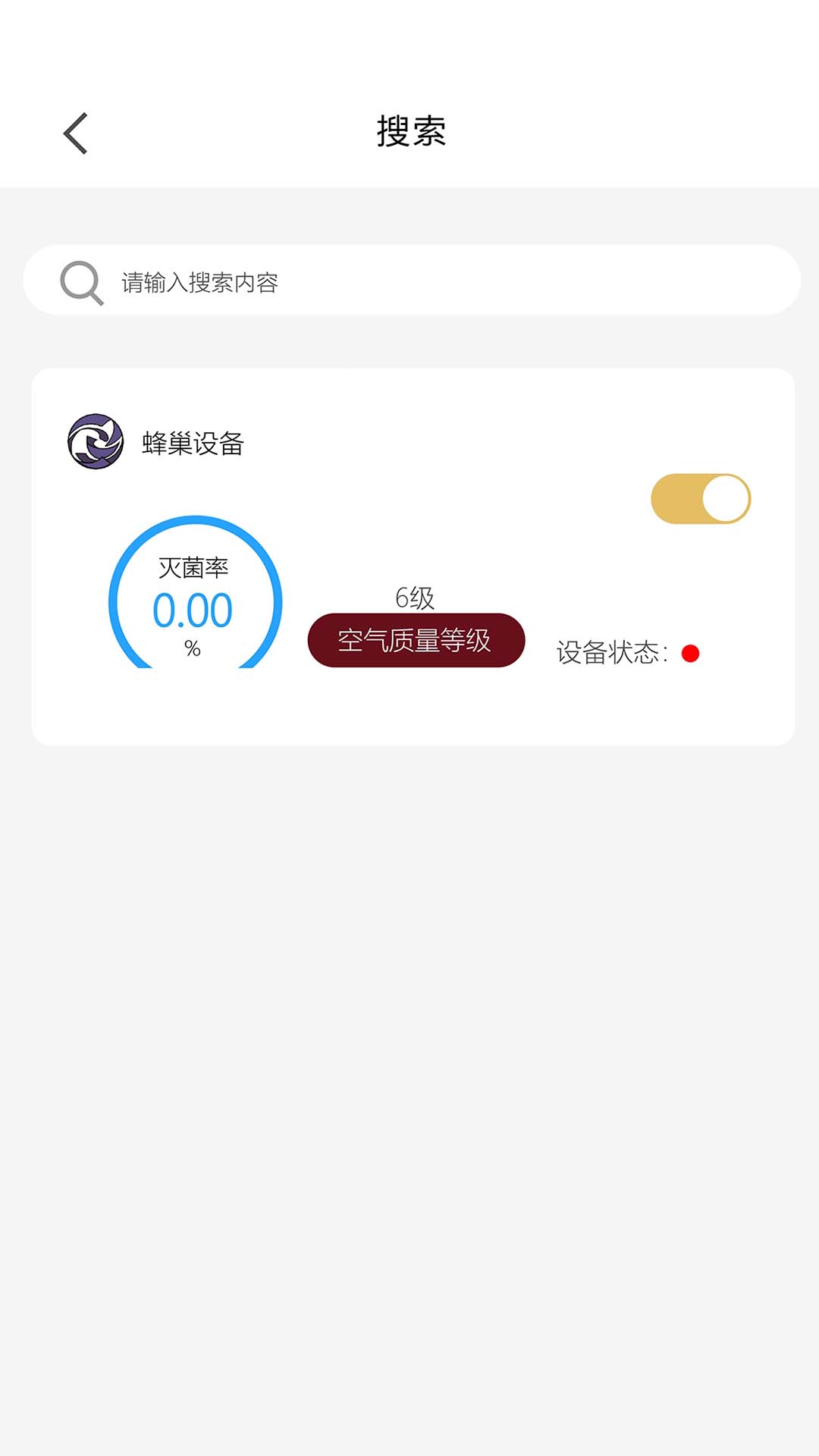Tap the red device status indicator dot
Viewport: 819px width, 1456px height.
[x=691, y=652]
